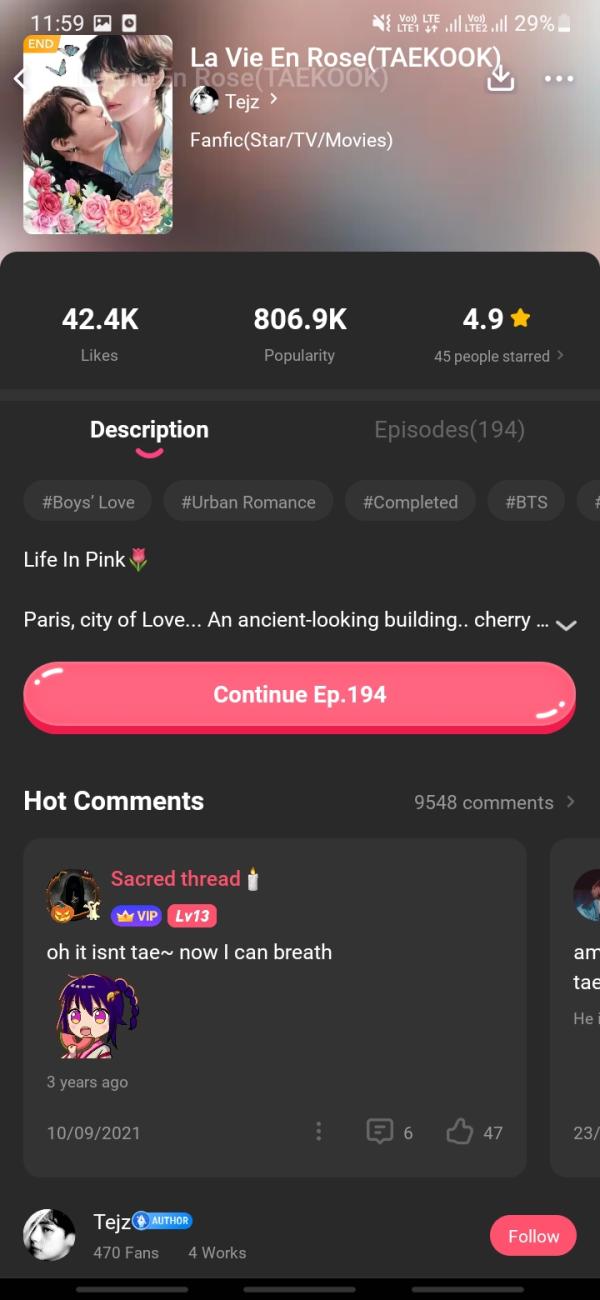The image size is (600, 1300).
Task: Switch to the Episodes(194) tab
Action: click(x=449, y=430)
